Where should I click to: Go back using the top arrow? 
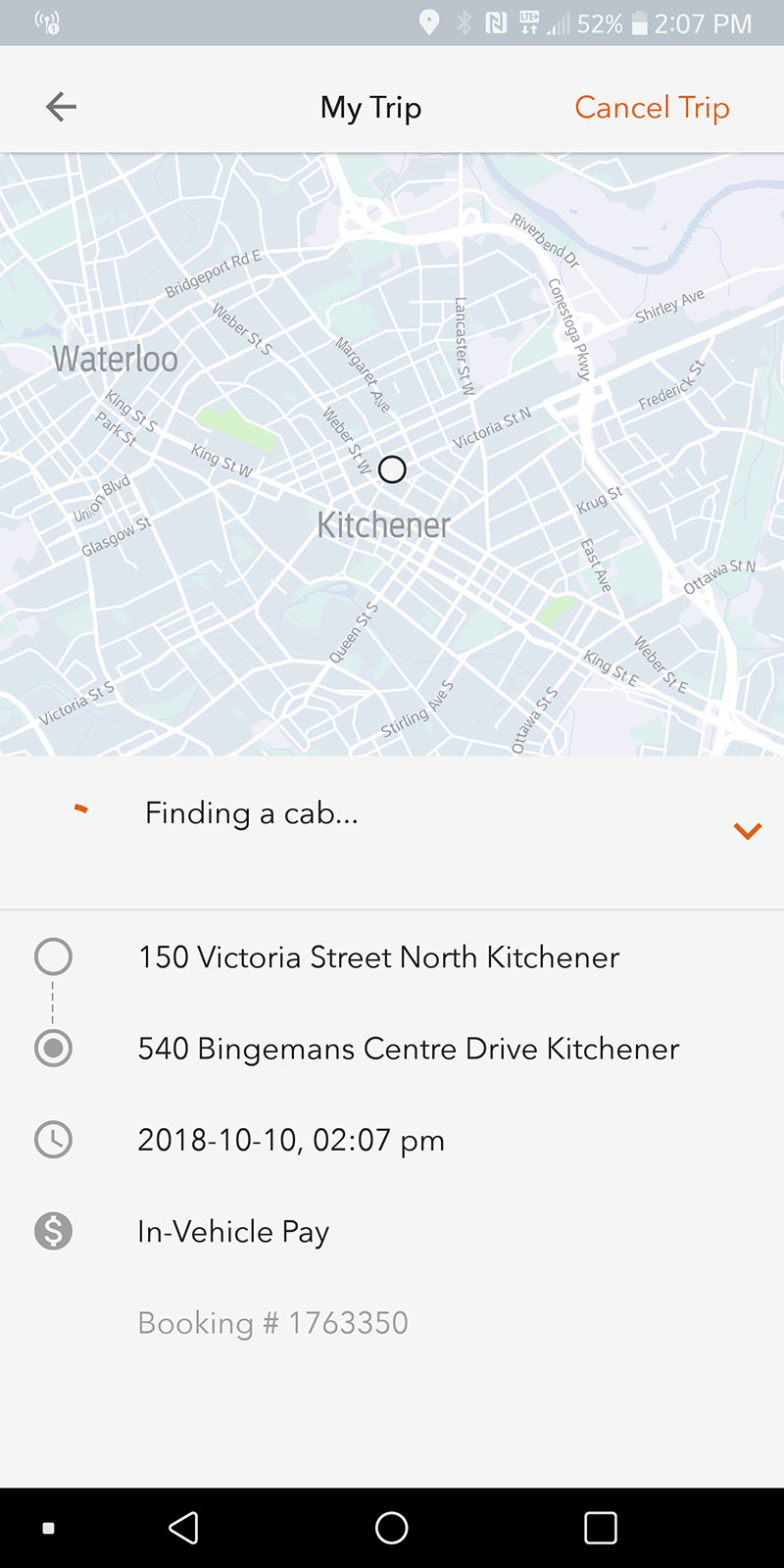61,107
